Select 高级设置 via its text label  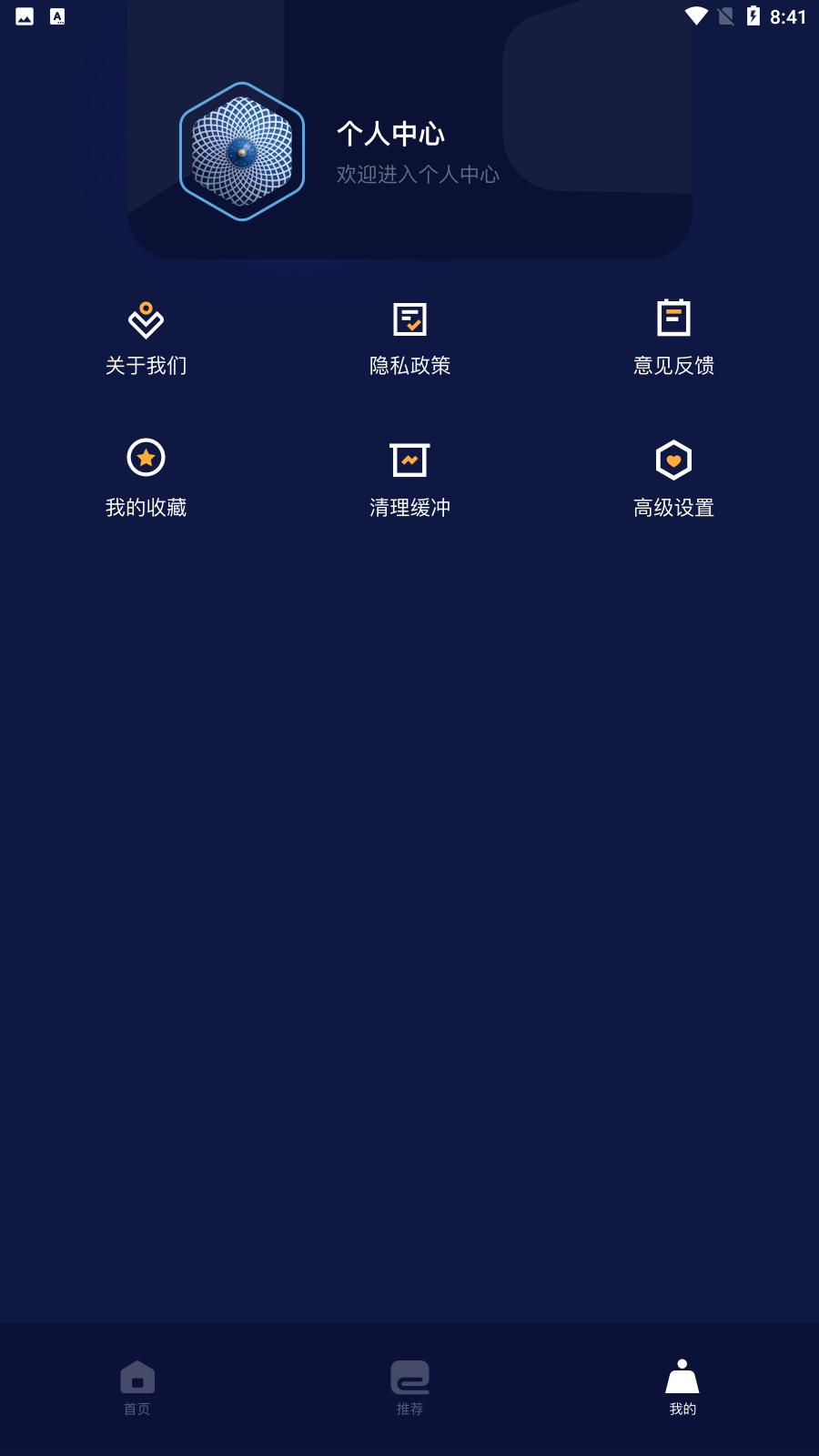click(674, 506)
